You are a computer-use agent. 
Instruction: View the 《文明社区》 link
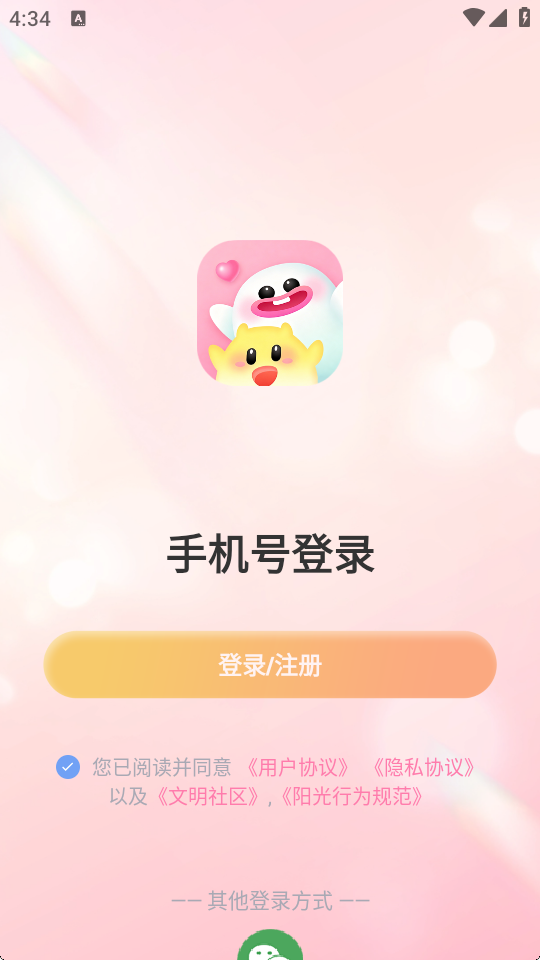208,797
